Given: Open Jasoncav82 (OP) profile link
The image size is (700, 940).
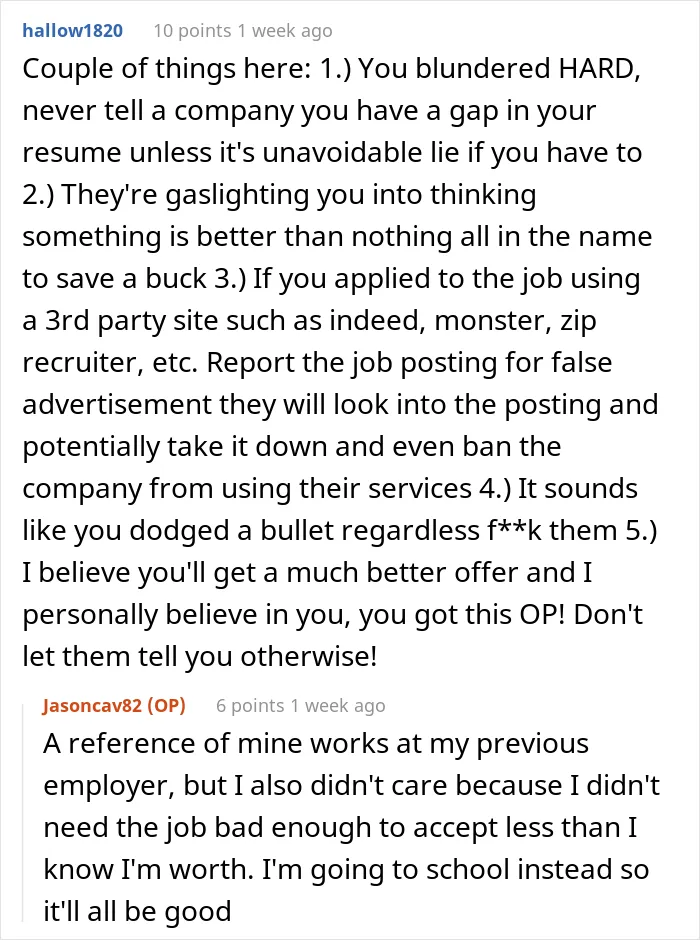Looking at the screenshot, I should pyautogui.click(x=114, y=706).
